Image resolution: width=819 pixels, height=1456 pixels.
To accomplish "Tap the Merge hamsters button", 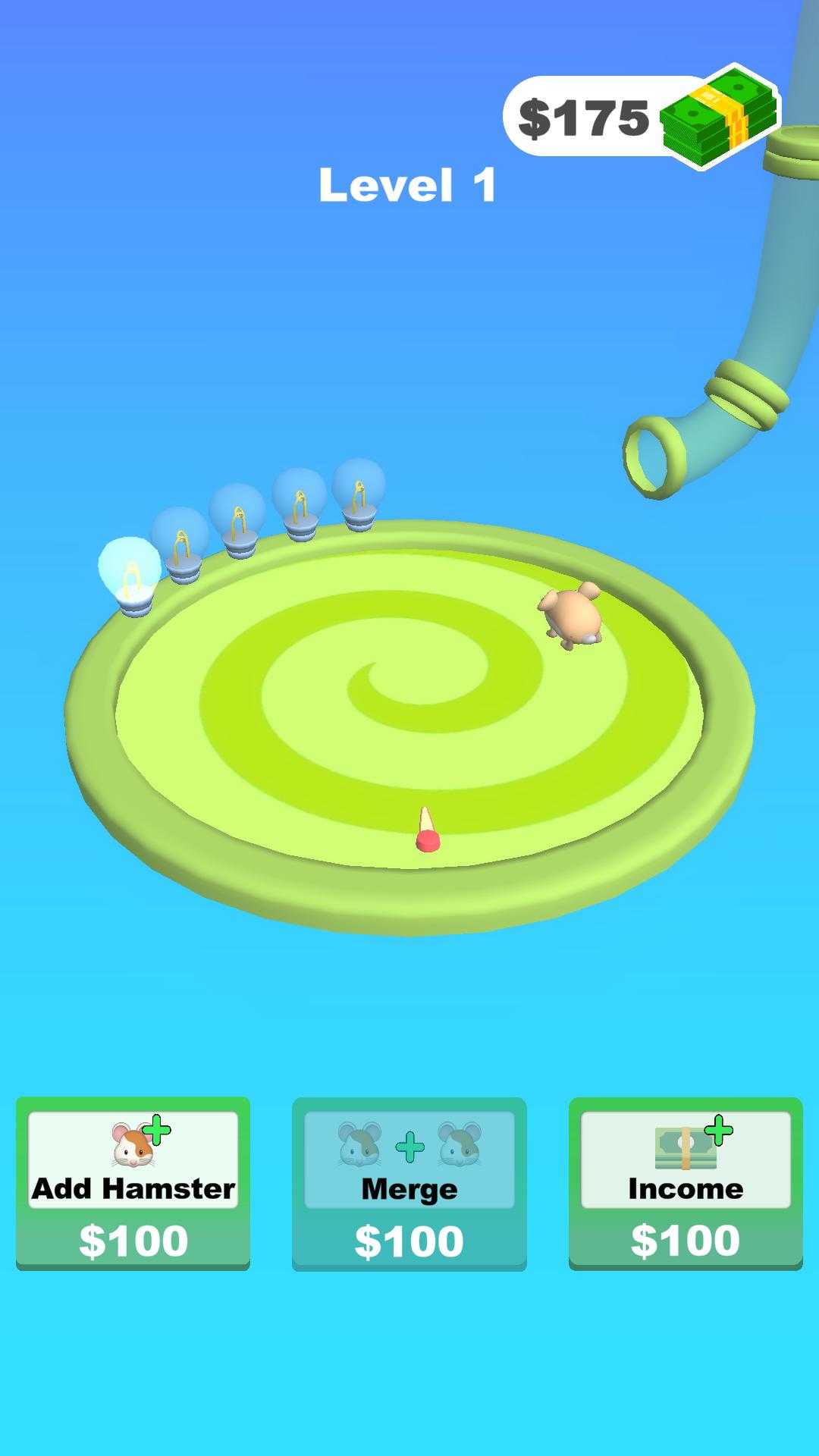I will (x=409, y=1183).
